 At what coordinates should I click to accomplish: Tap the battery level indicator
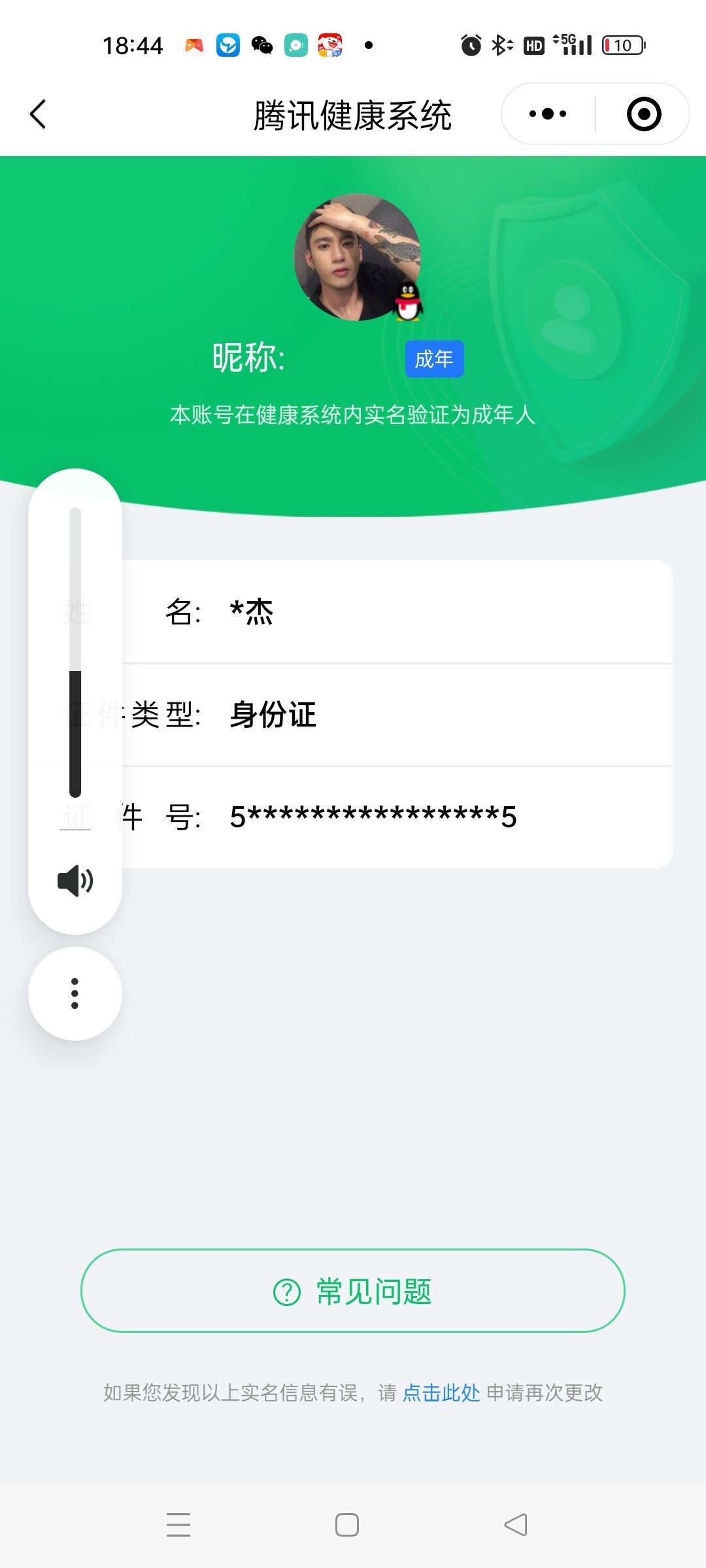(x=623, y=44)
